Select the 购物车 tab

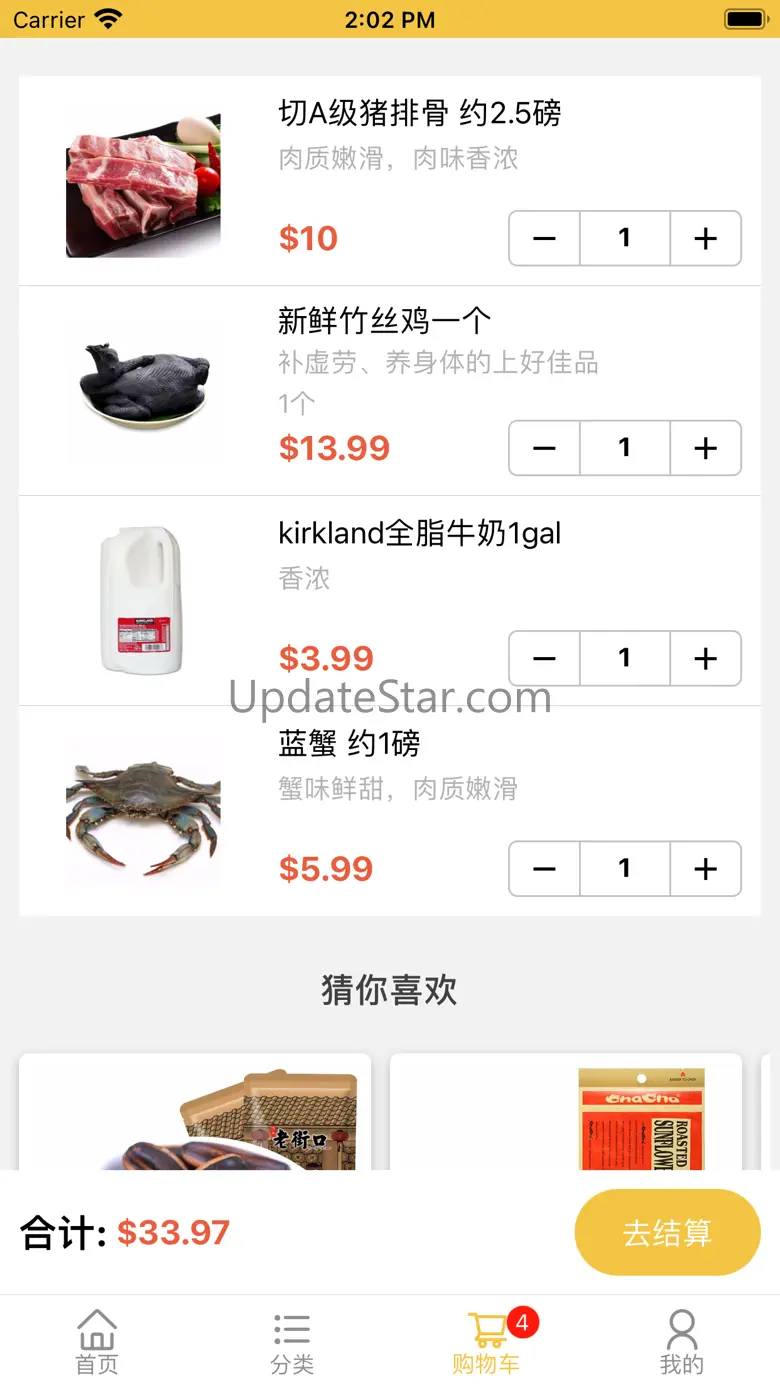tap(487, 1341)
